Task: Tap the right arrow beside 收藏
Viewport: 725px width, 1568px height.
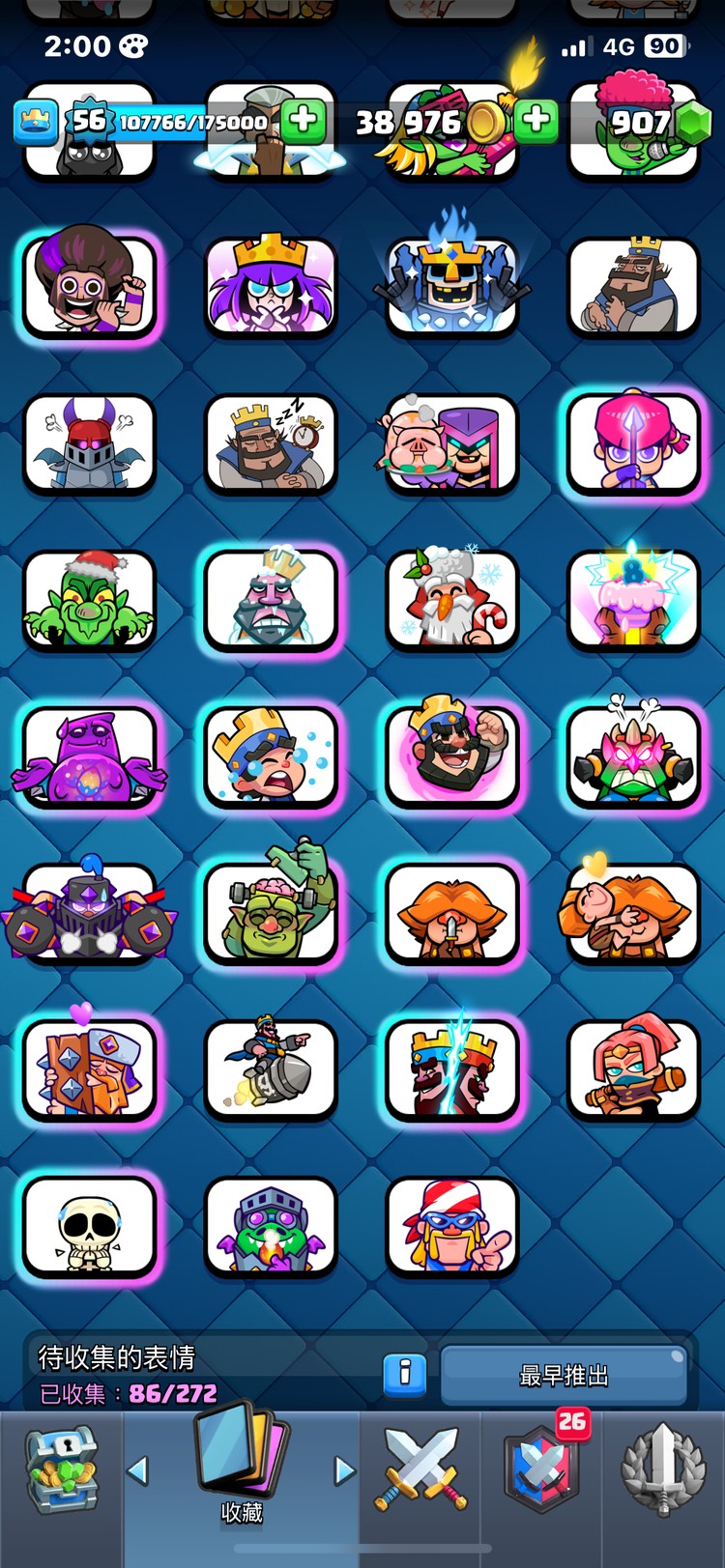Action: click(344, 1470)
